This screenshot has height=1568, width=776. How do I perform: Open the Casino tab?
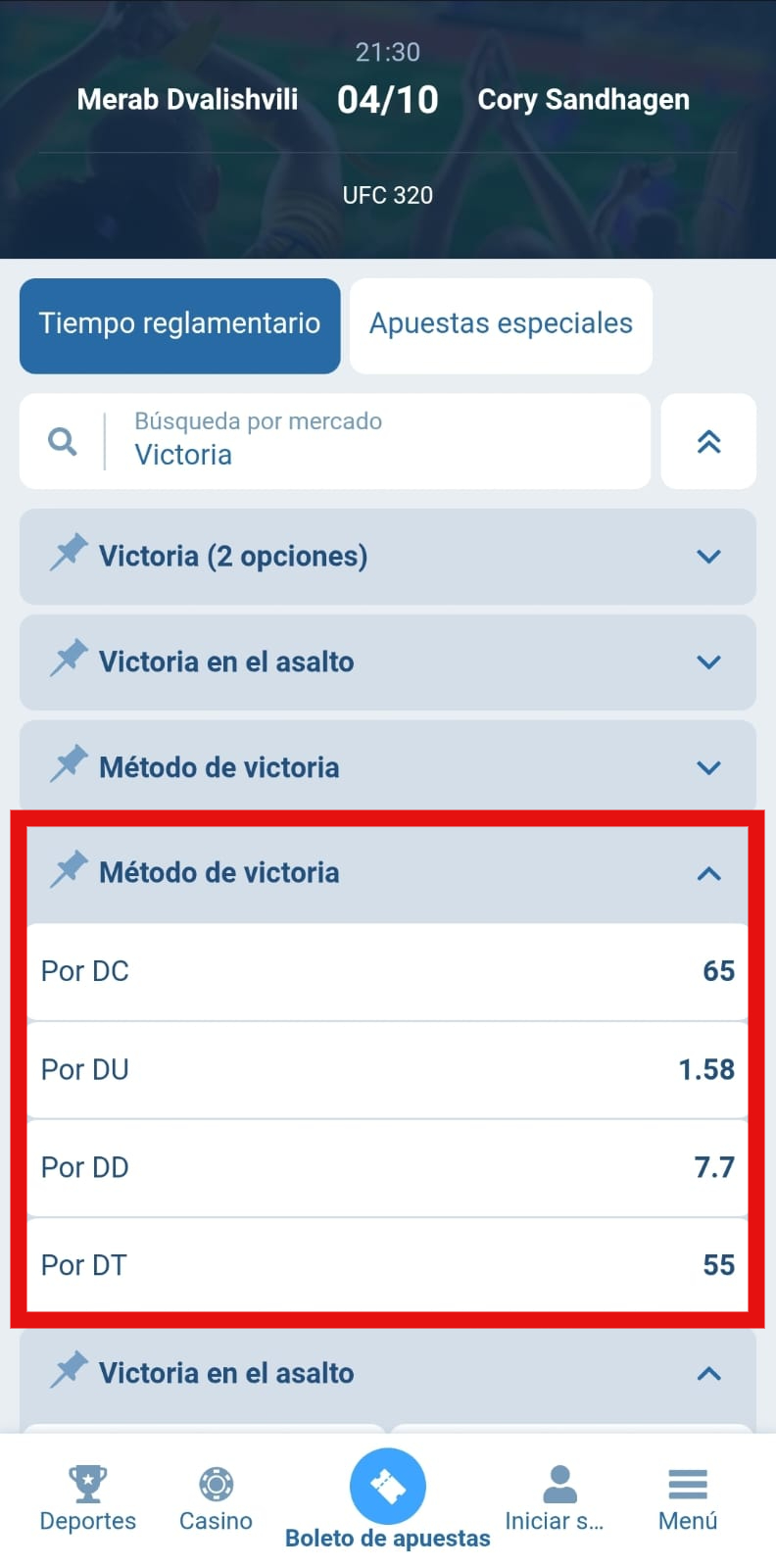tap(216, 1499)
